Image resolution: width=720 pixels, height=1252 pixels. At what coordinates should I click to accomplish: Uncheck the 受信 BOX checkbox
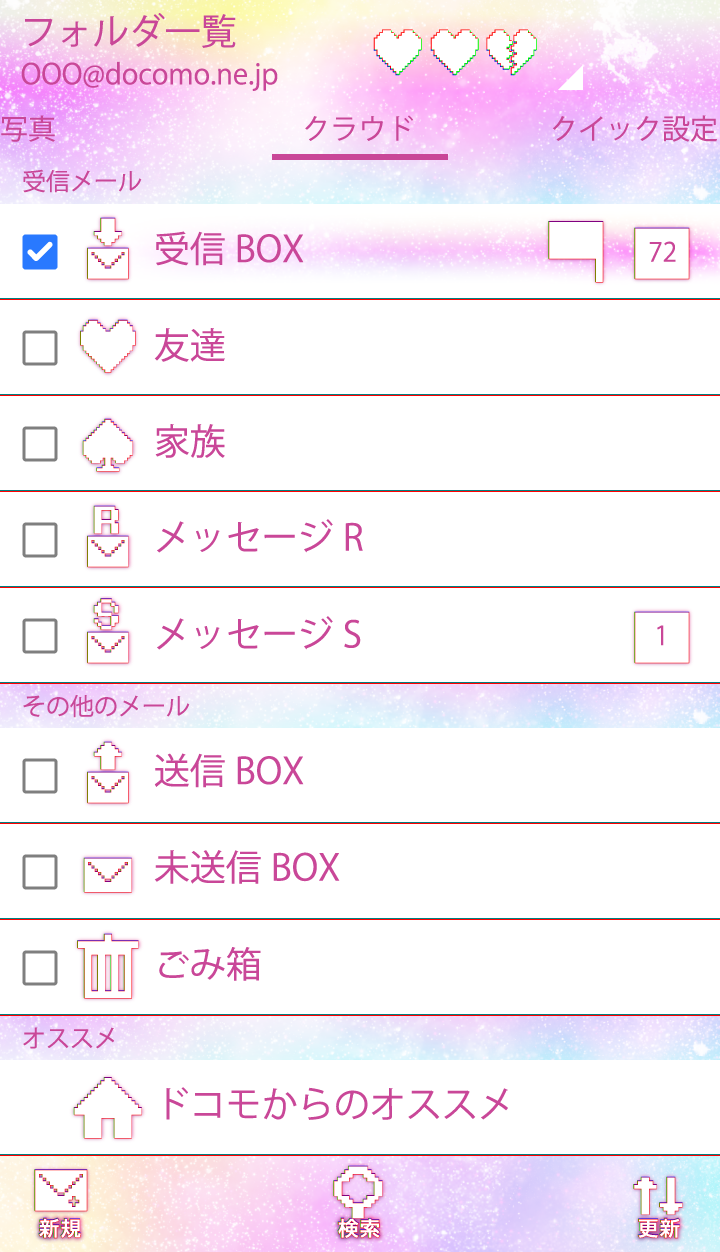pos(40,252)
